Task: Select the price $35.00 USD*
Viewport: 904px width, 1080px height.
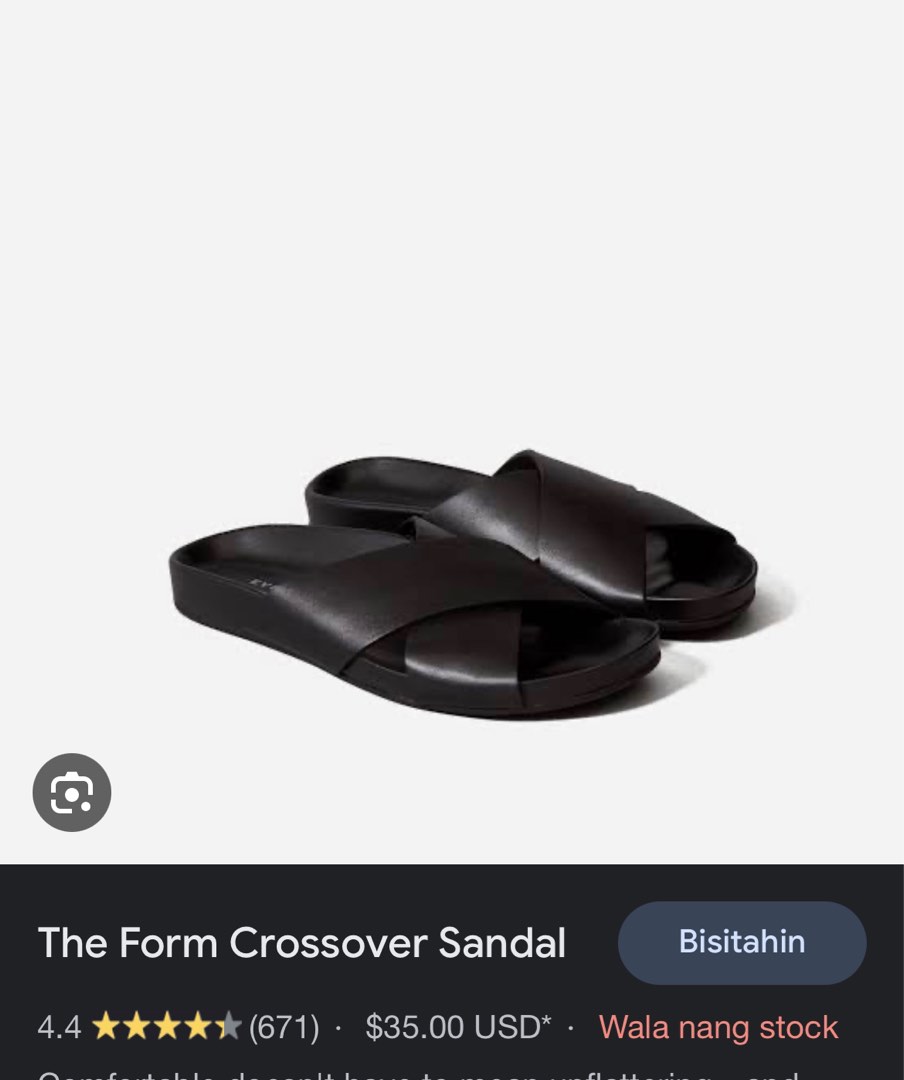Action: click(457, 1026)
